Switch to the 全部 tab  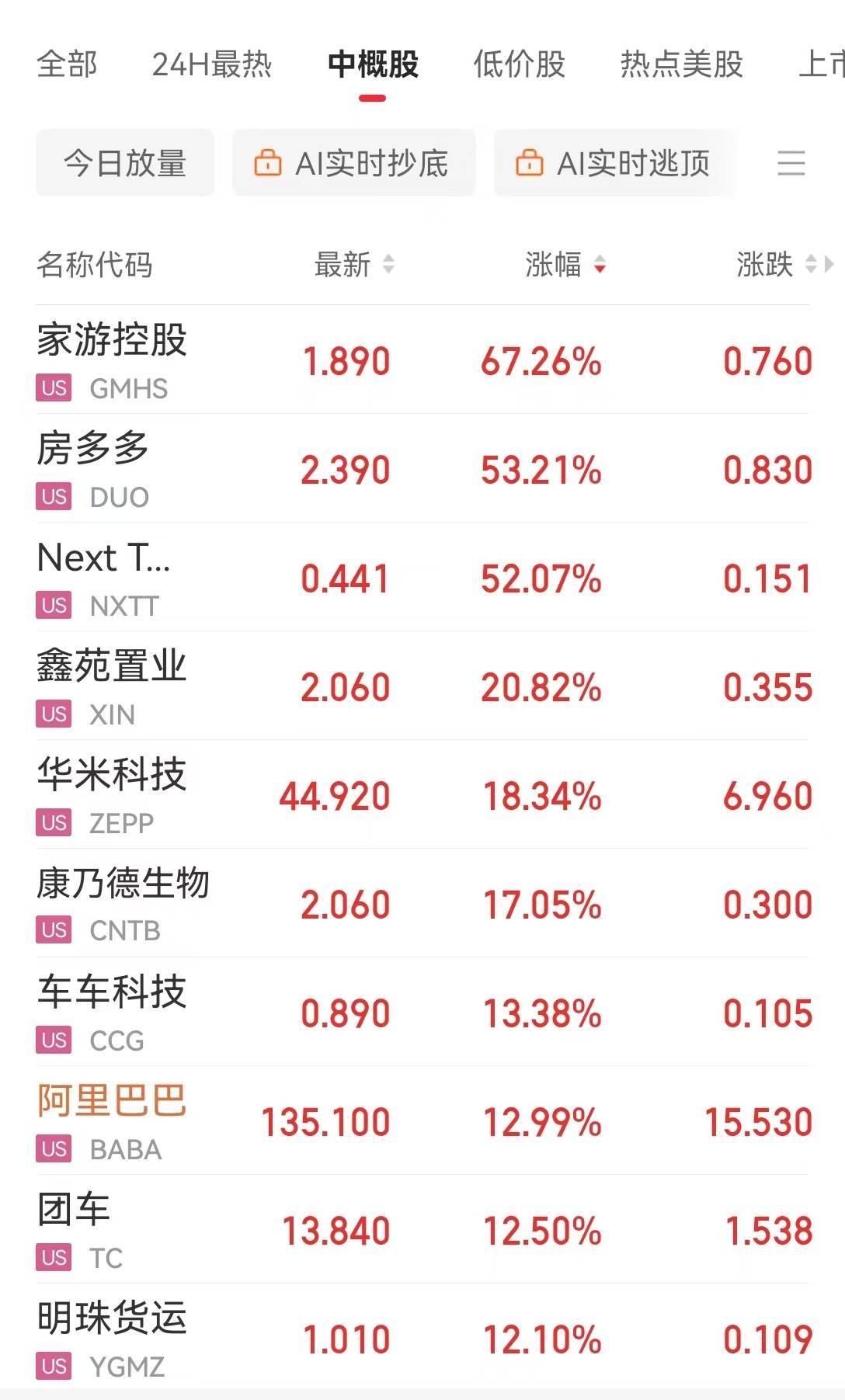67,64
